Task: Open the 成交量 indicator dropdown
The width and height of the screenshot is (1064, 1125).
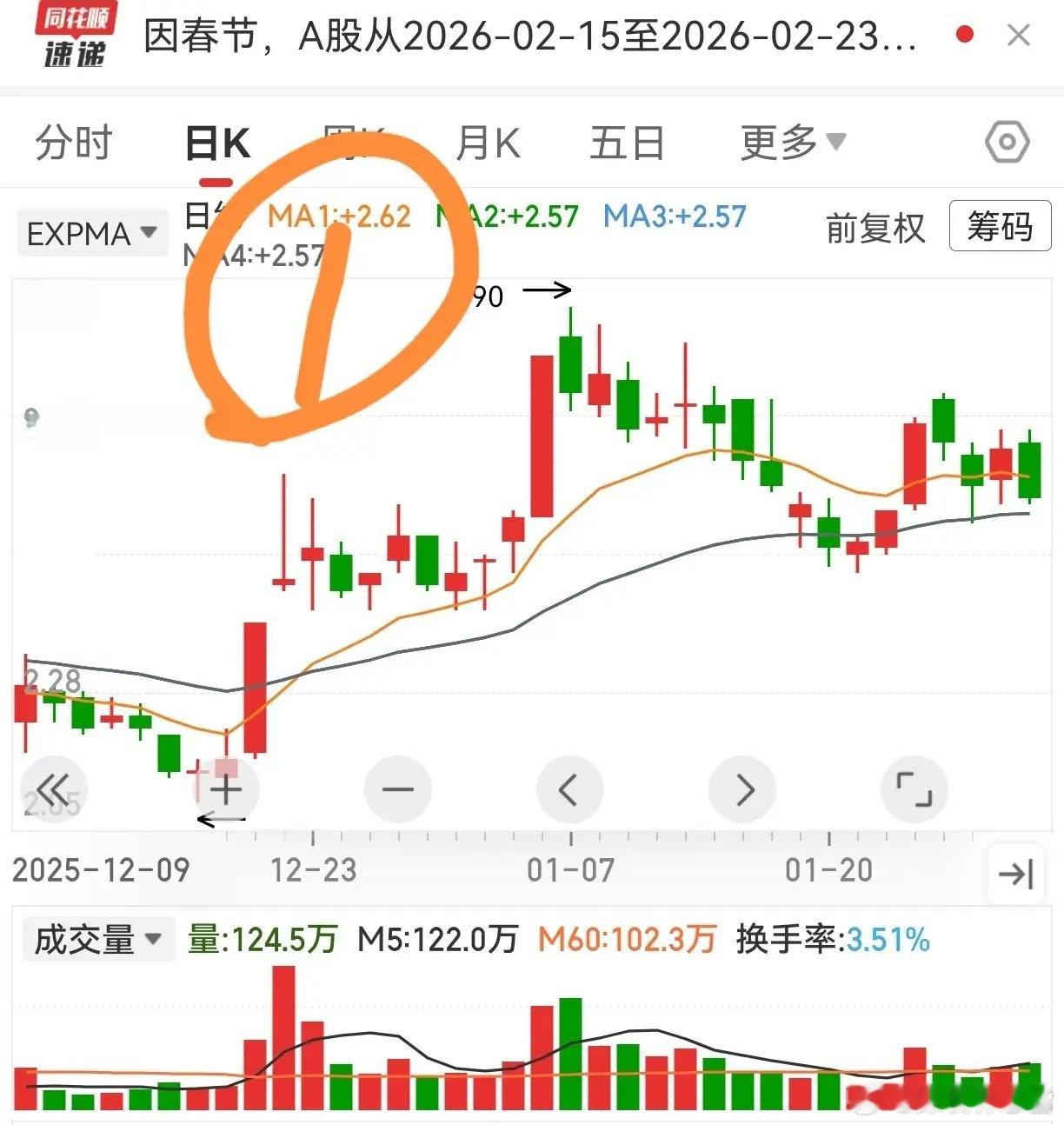Action: click(97, 940)
